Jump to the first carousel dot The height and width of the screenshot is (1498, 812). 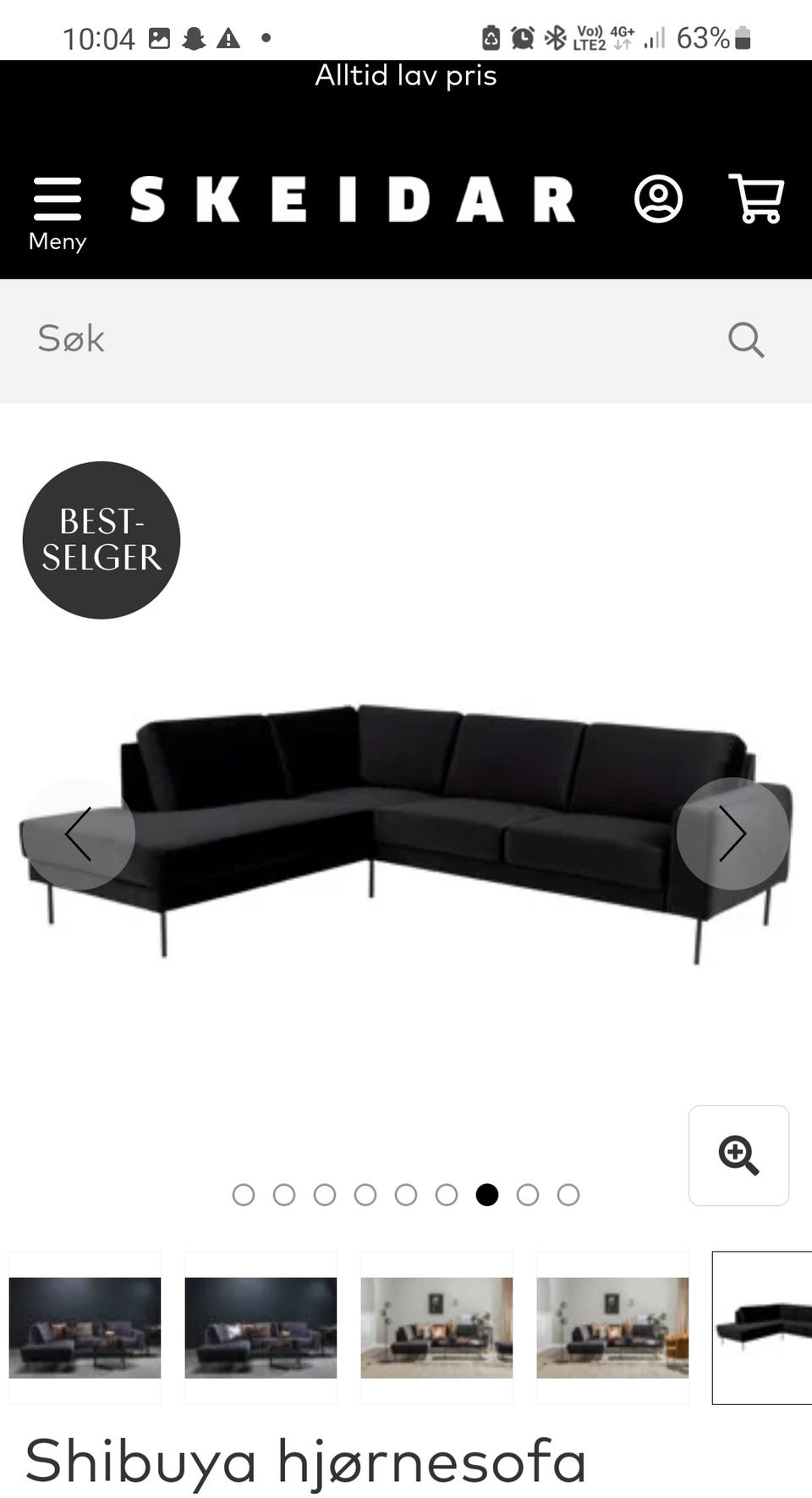click(244, 1194)
